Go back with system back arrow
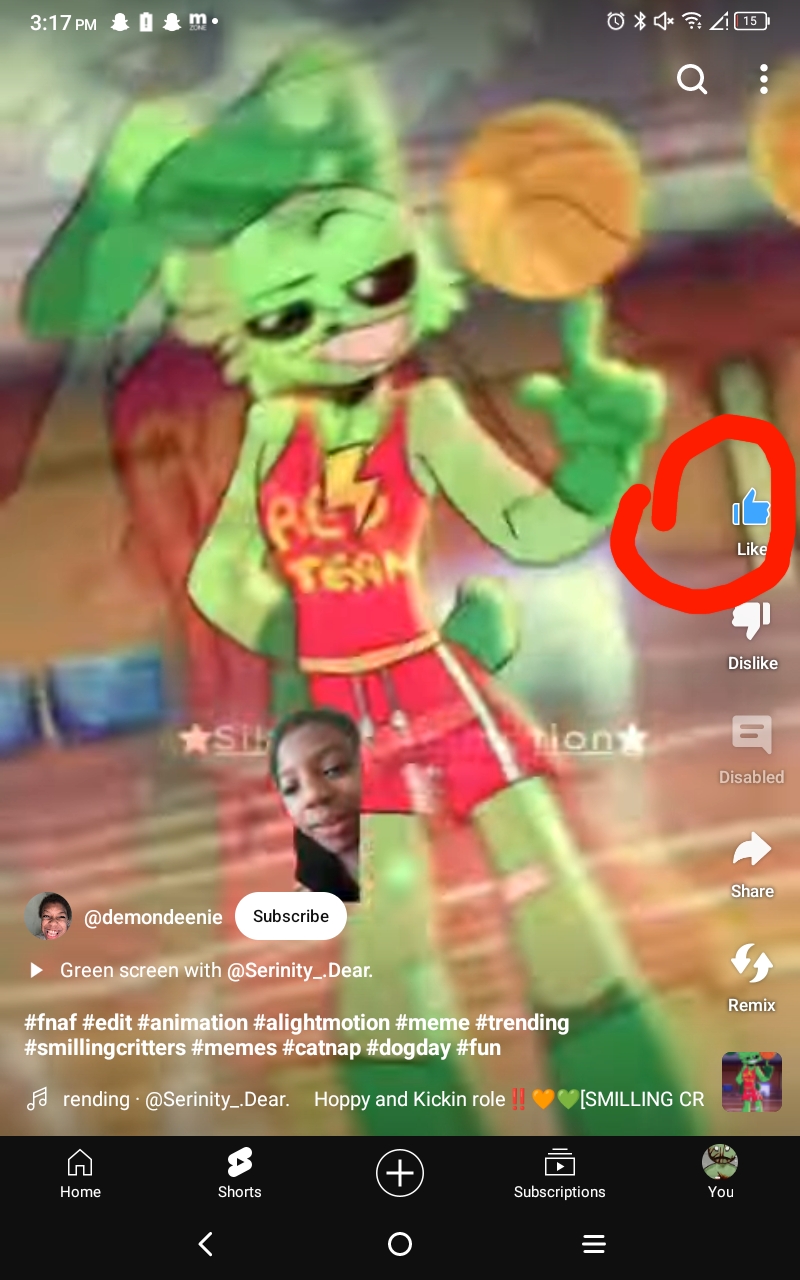Viewport: 800px width, 1280px height. (x=206, y=1244)
